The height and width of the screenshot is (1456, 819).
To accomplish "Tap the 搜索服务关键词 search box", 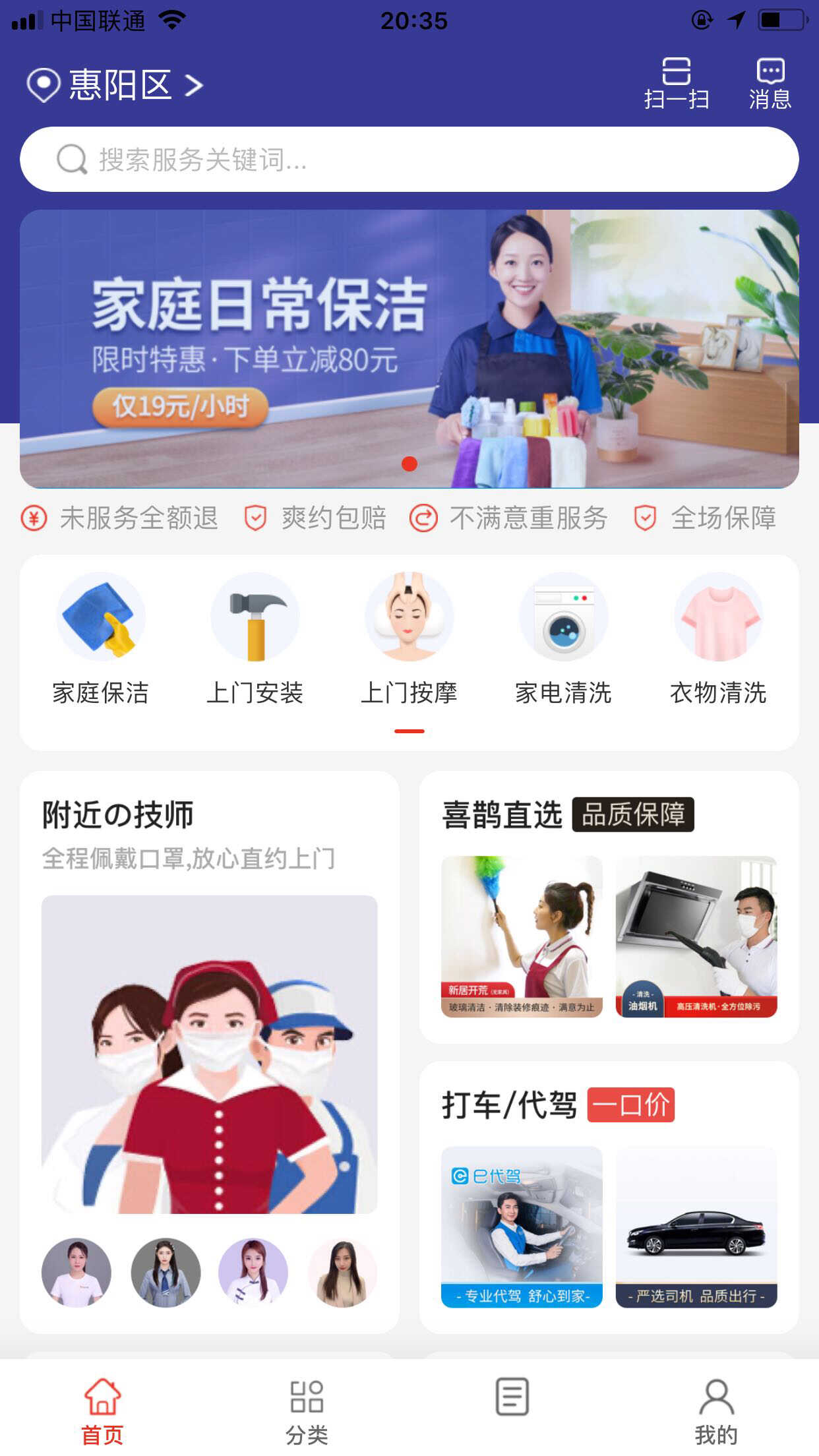I will coord(409,160).
